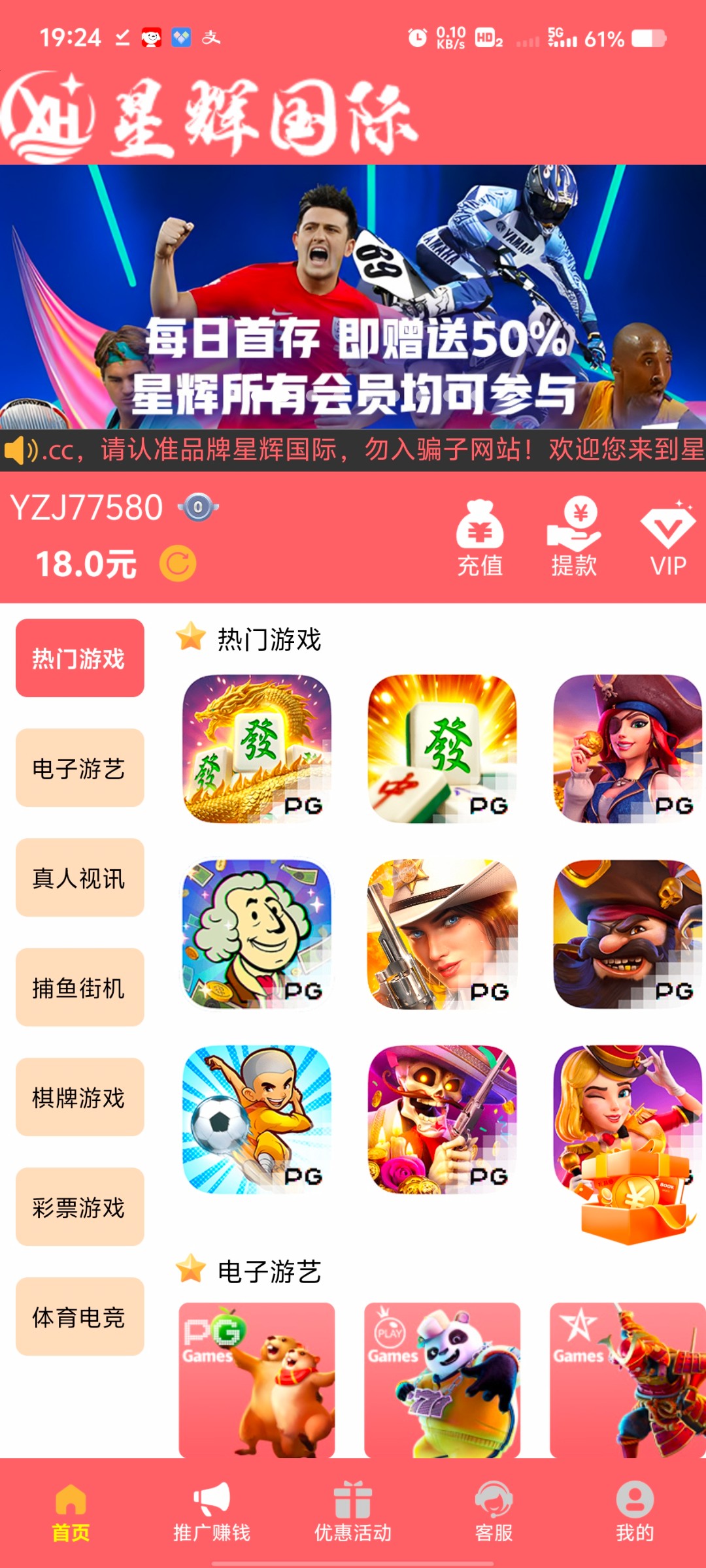Refresh the account balance

point(178,564)
